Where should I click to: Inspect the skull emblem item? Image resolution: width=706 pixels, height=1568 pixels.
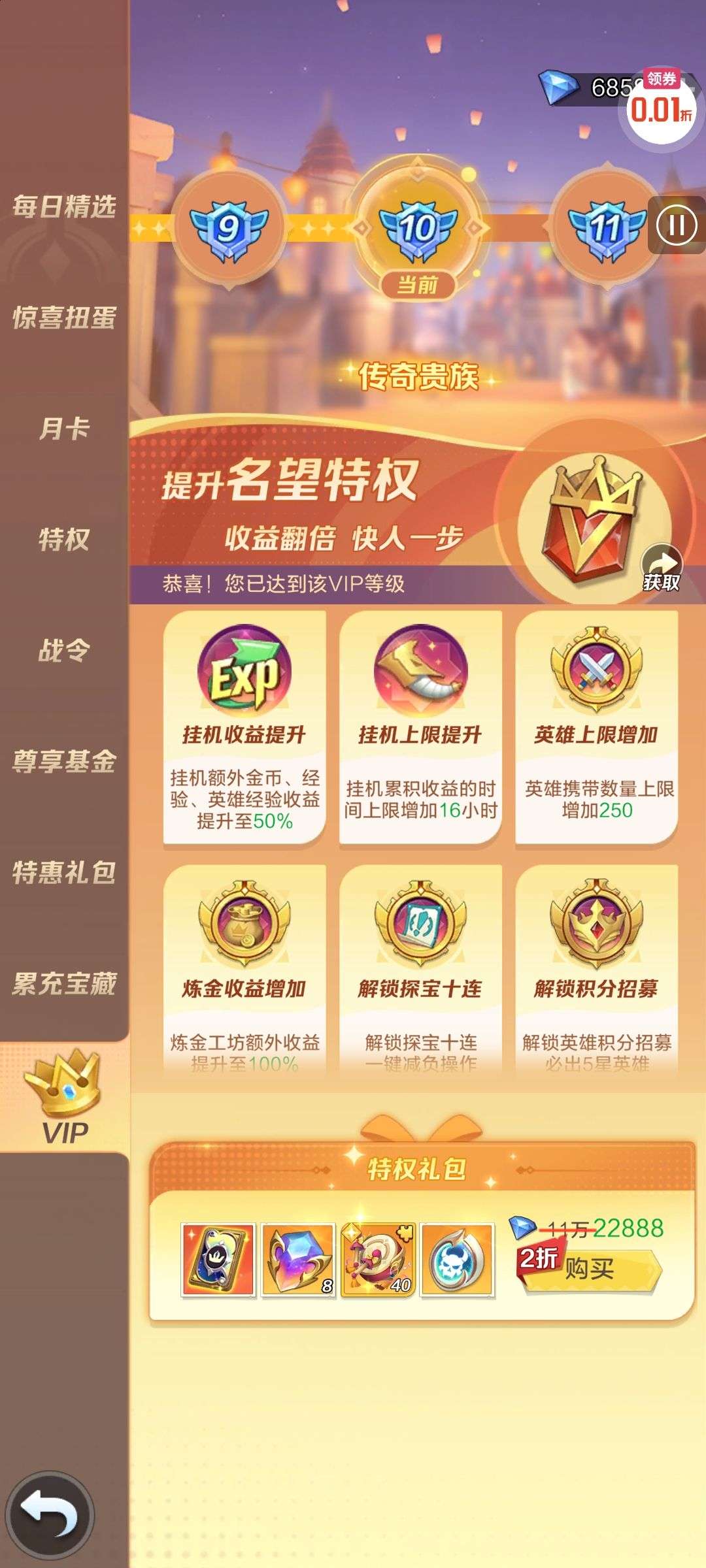point(458,1260)
